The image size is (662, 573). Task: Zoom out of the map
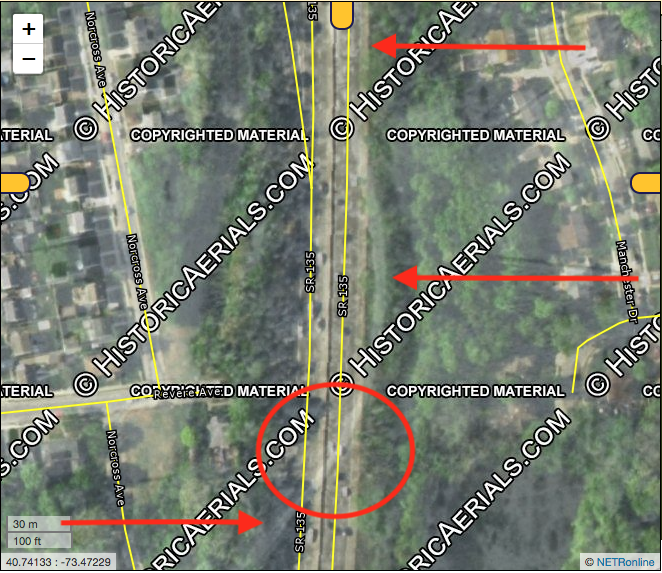29,59
